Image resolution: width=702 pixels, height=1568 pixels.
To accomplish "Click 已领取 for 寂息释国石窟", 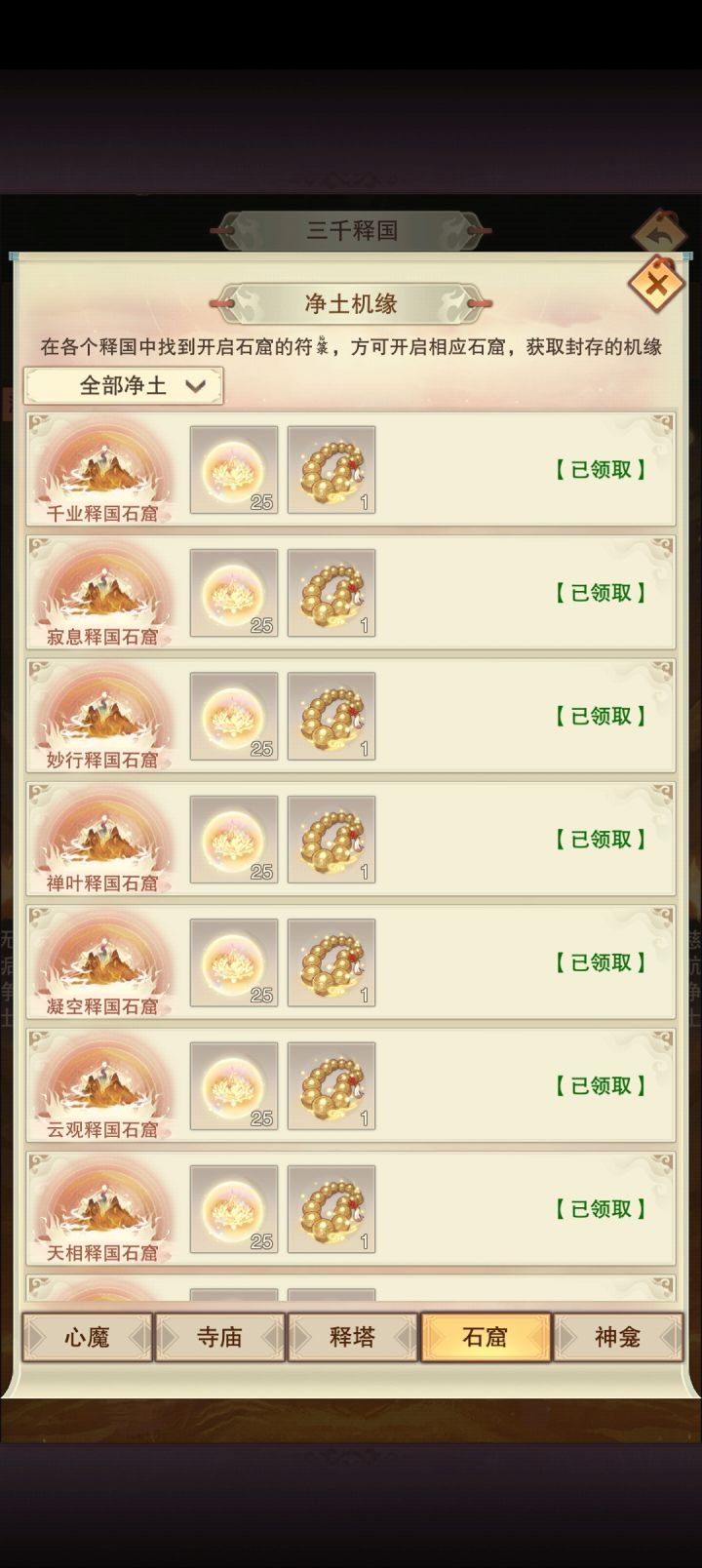I will pos(602,594).
